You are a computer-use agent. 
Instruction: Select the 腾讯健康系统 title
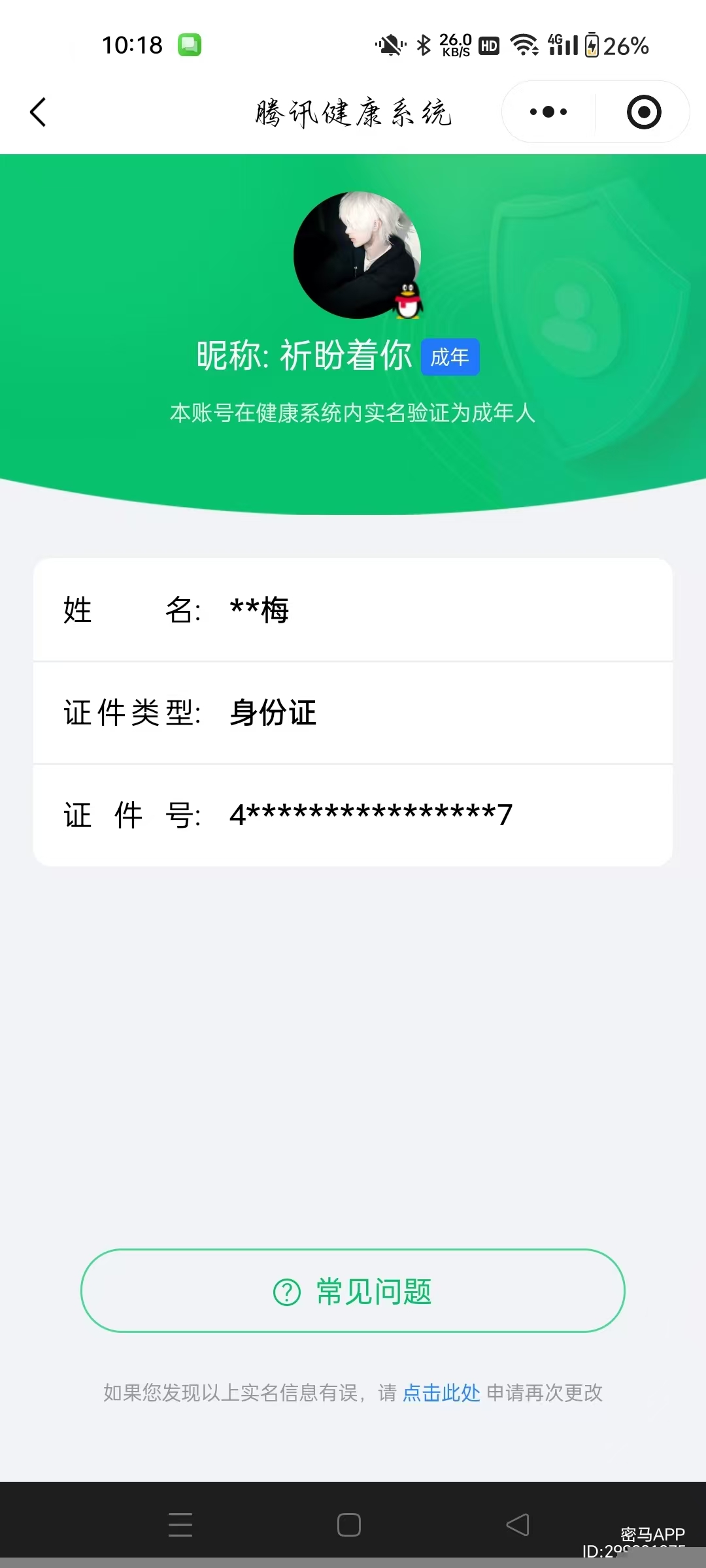click(353, 112)
